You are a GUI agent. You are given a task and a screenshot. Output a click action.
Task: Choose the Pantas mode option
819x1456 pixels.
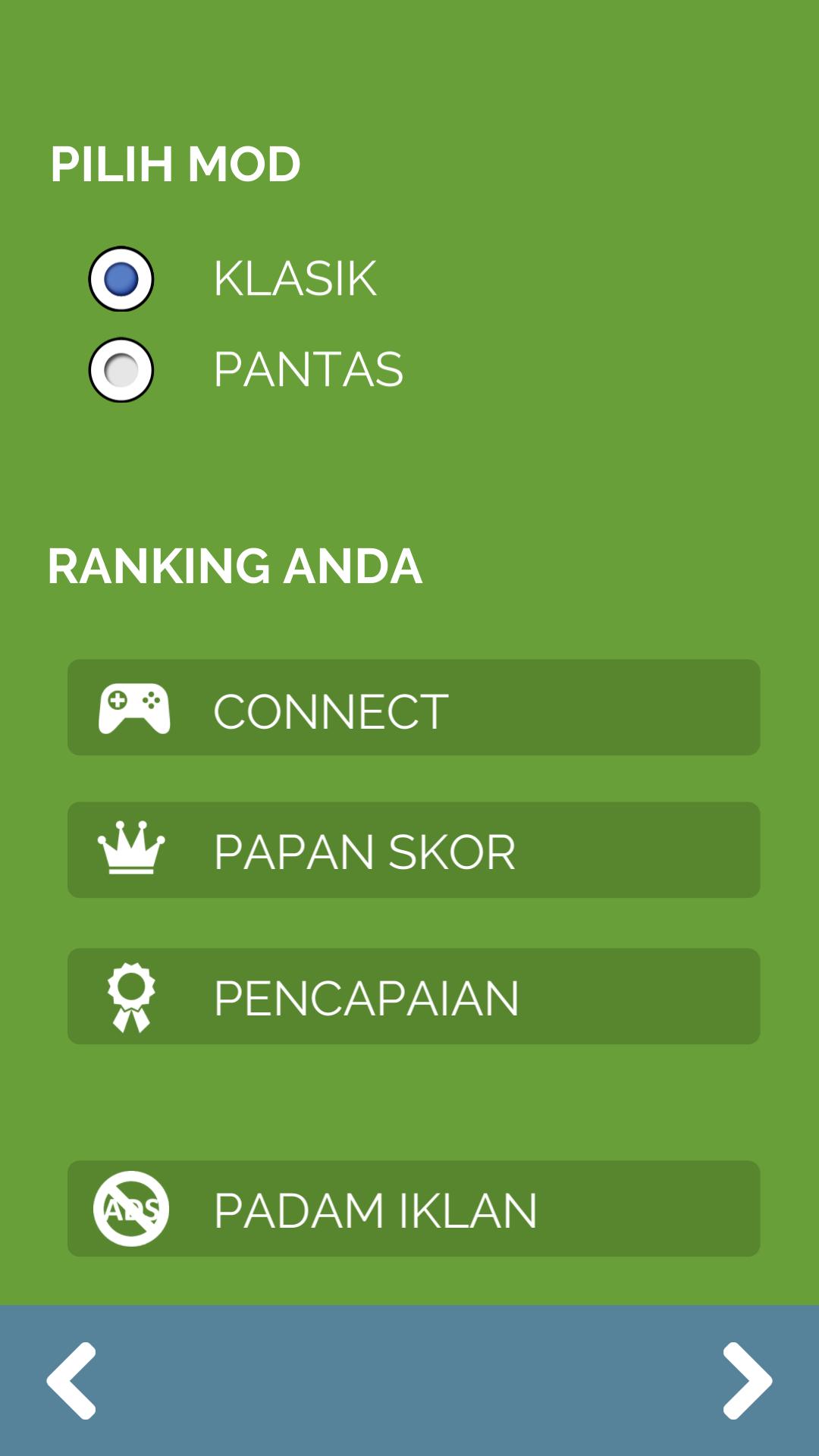[x=121, y=370]
